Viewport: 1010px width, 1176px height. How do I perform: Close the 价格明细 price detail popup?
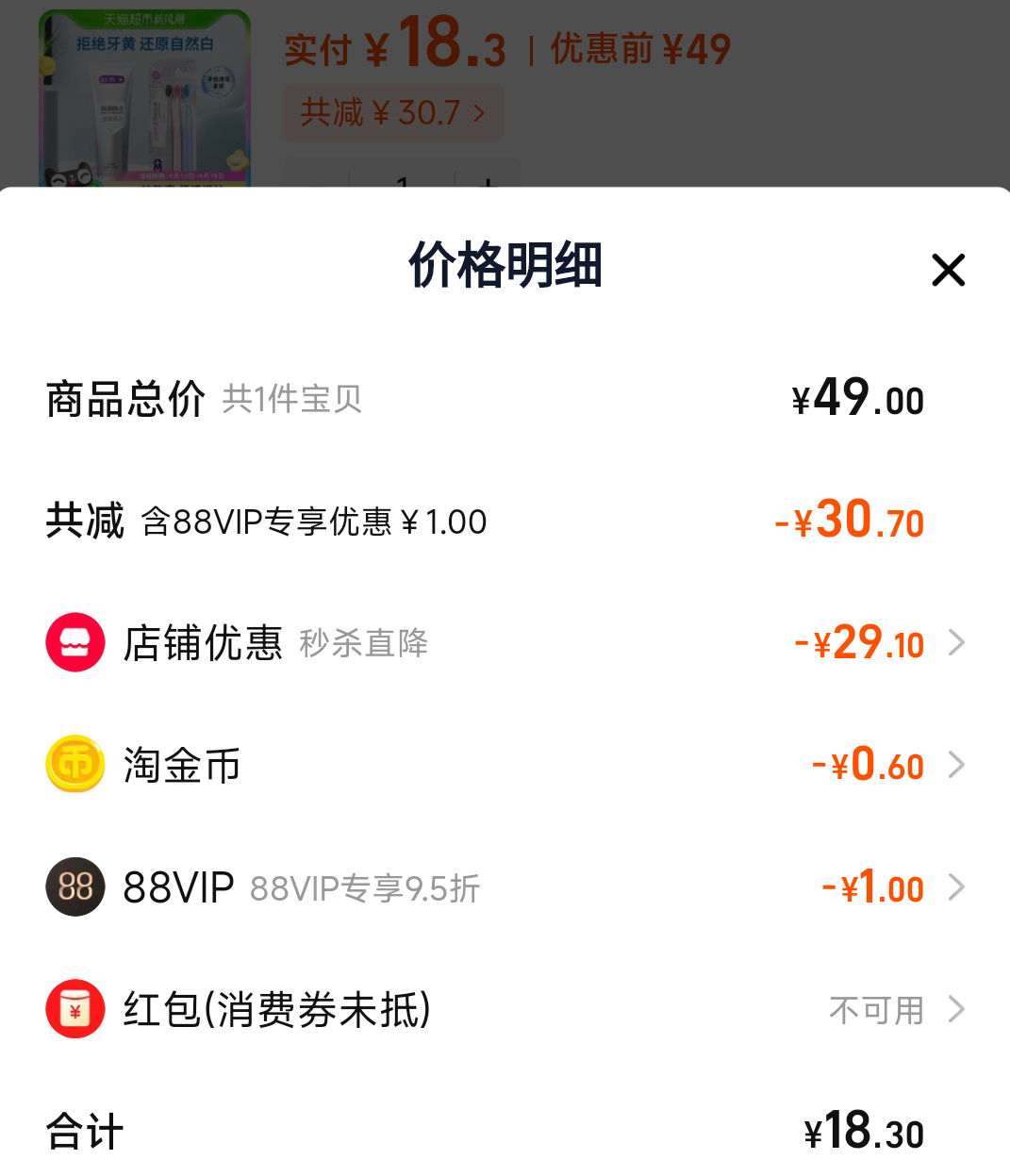948,270
